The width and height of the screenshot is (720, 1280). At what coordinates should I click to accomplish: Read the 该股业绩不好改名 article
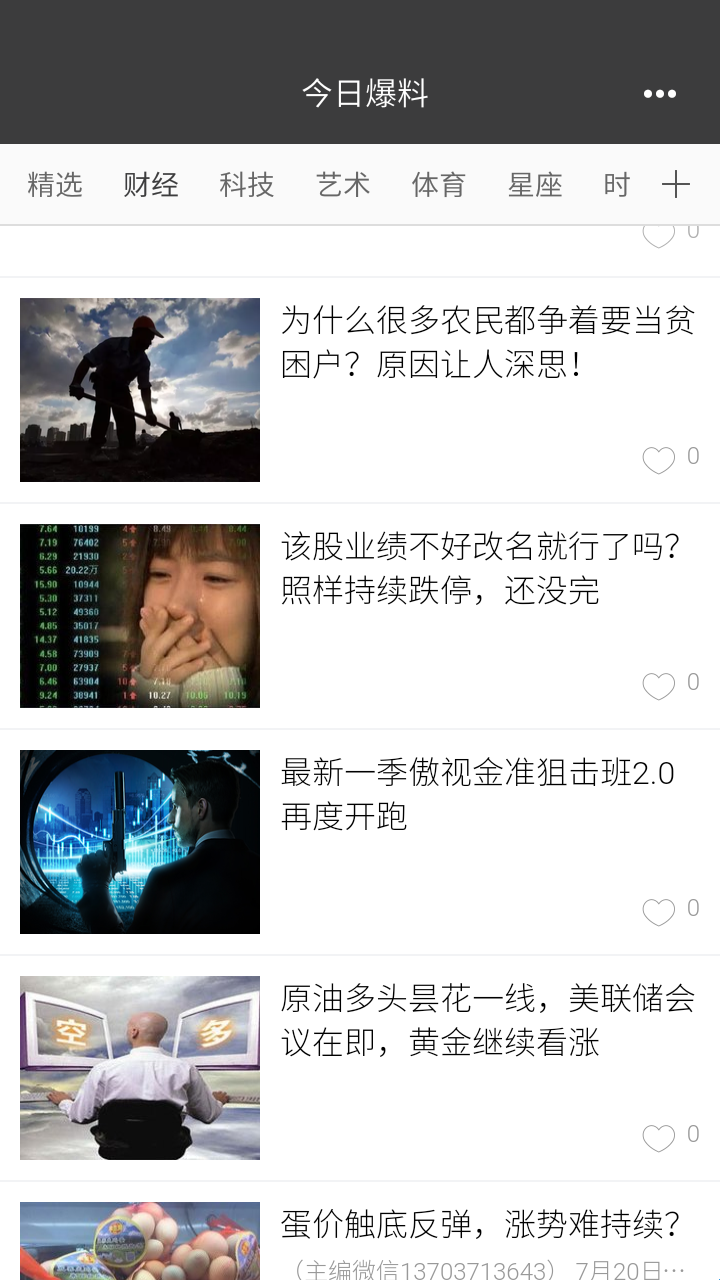click(x=481, y=569)
